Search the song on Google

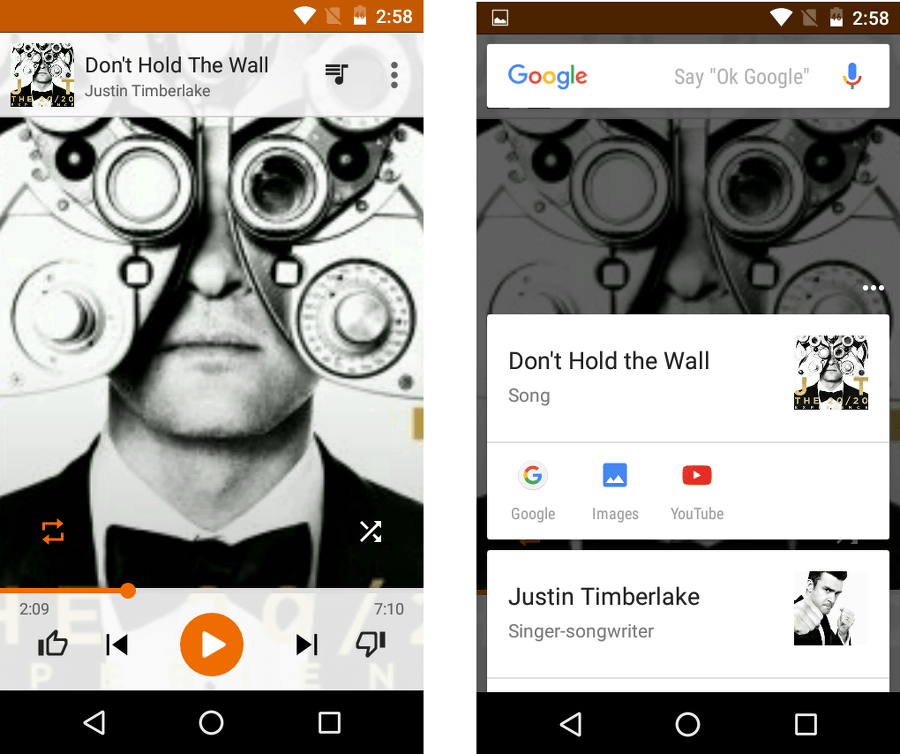click(x=533, y=490)
